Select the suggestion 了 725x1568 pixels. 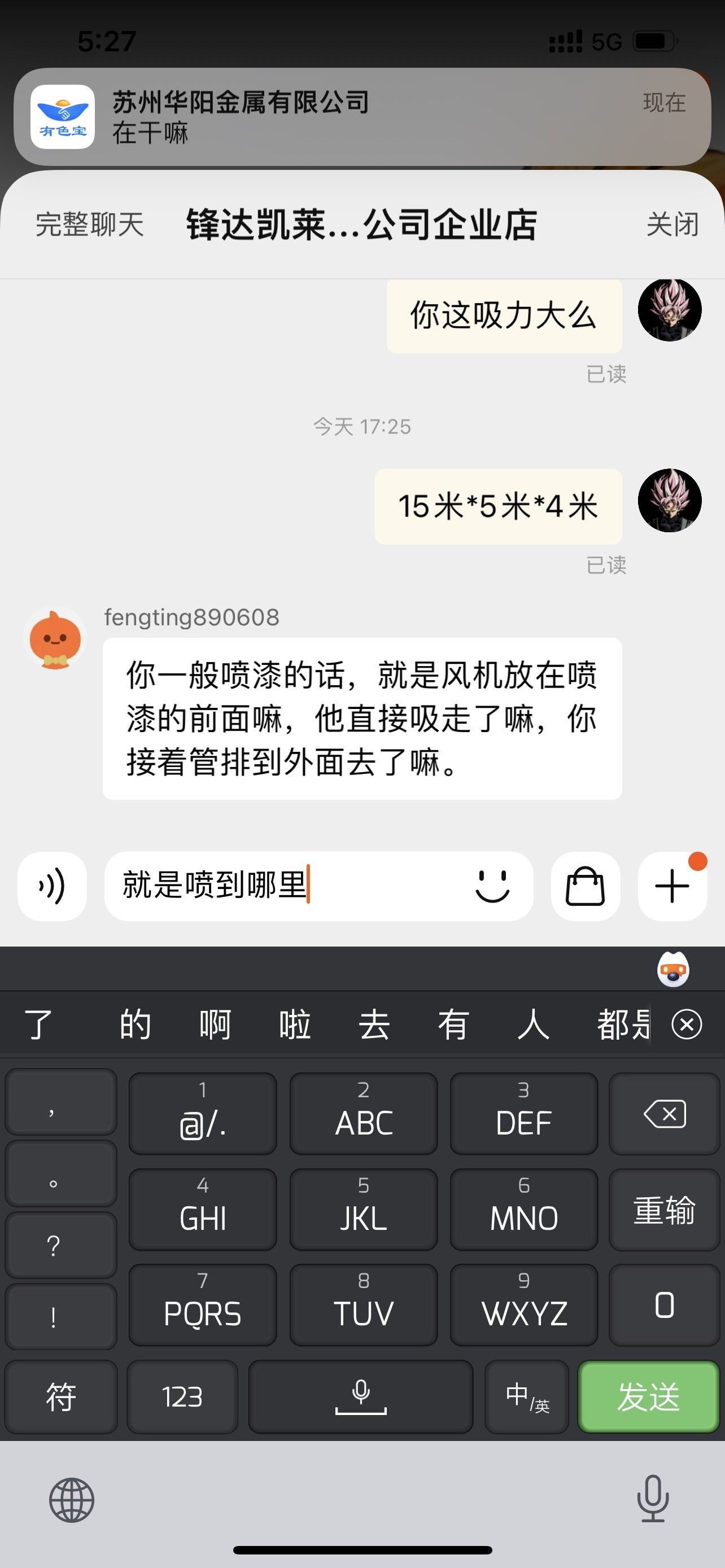point(38,1024)
